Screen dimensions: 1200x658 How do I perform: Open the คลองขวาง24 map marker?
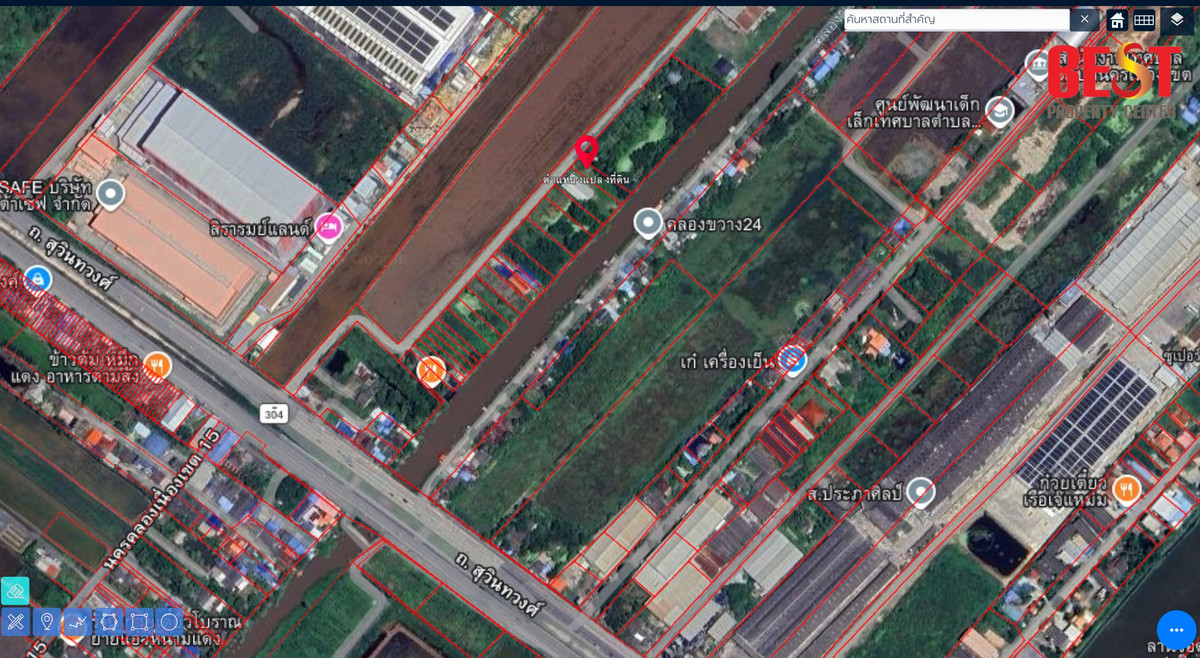tap(648, 223)
